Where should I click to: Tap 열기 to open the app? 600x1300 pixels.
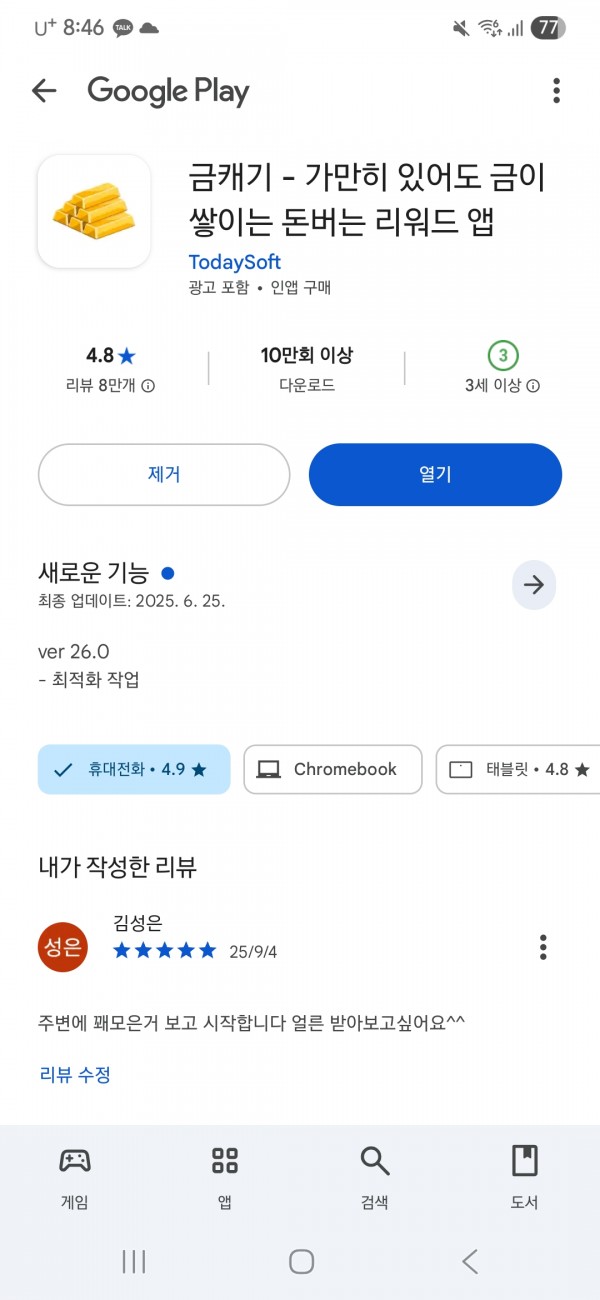click(x=436, y=475)
